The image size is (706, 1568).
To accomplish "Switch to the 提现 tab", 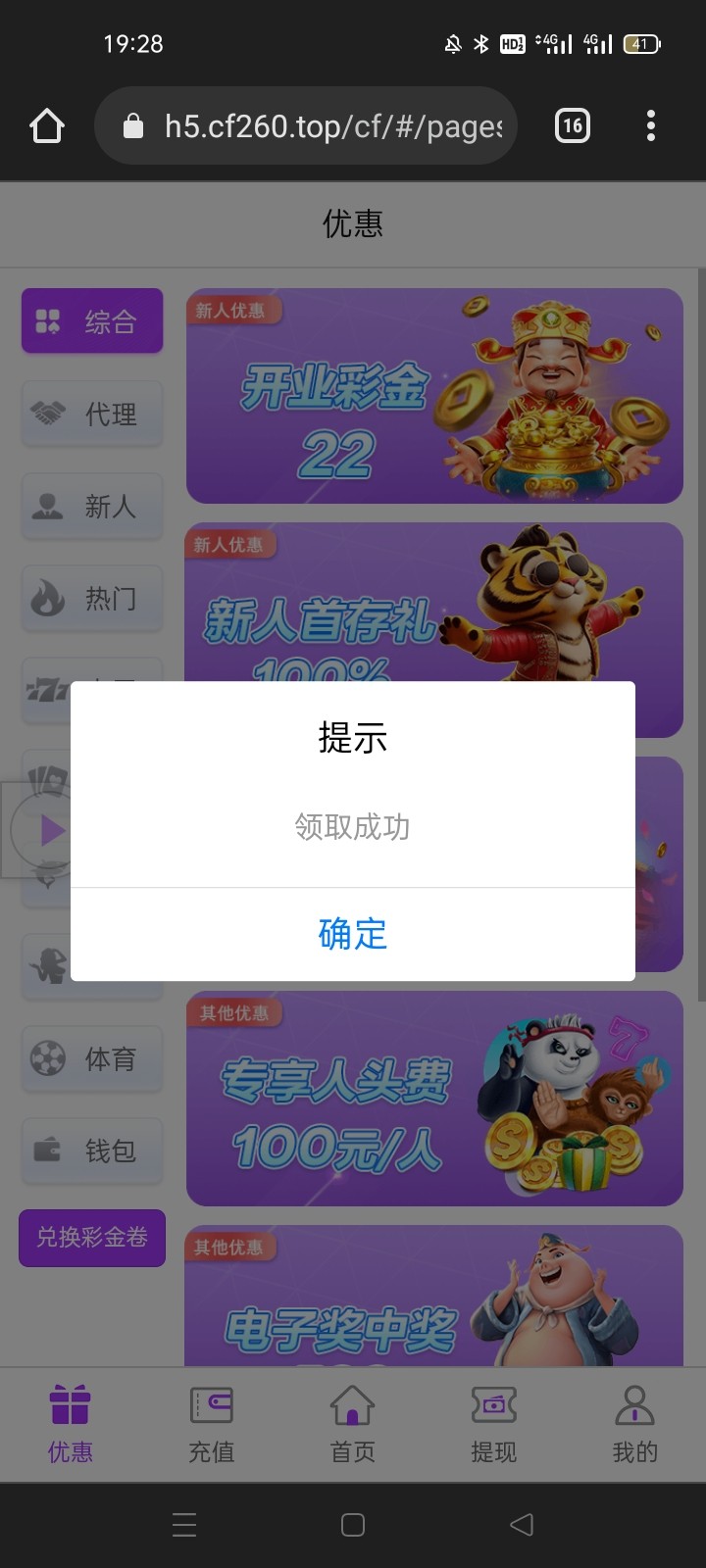I will point(493,1424).
